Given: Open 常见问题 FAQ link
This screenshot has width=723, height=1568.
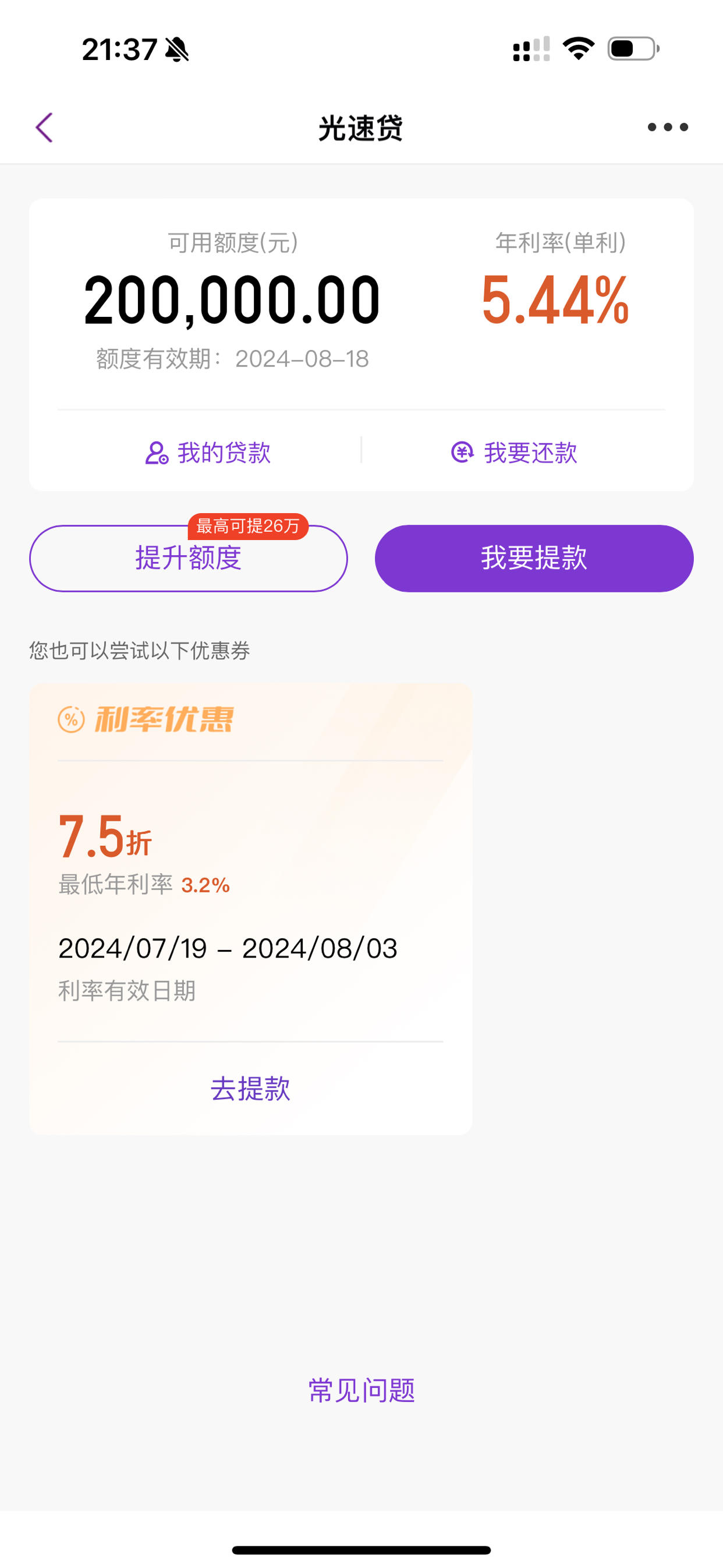Looking at the screenshot, I should coord(361,1391).
